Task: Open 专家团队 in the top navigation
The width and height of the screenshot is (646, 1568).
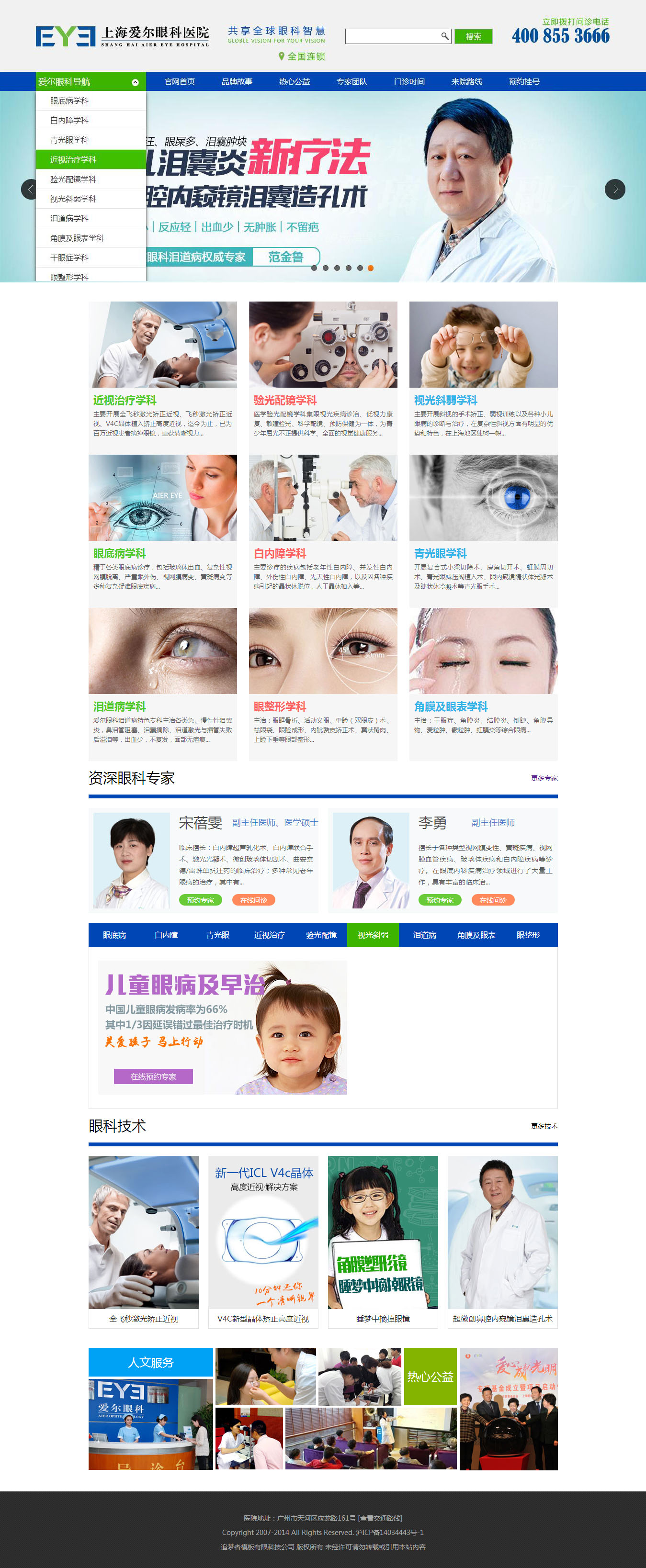Action: pos(351,81)
